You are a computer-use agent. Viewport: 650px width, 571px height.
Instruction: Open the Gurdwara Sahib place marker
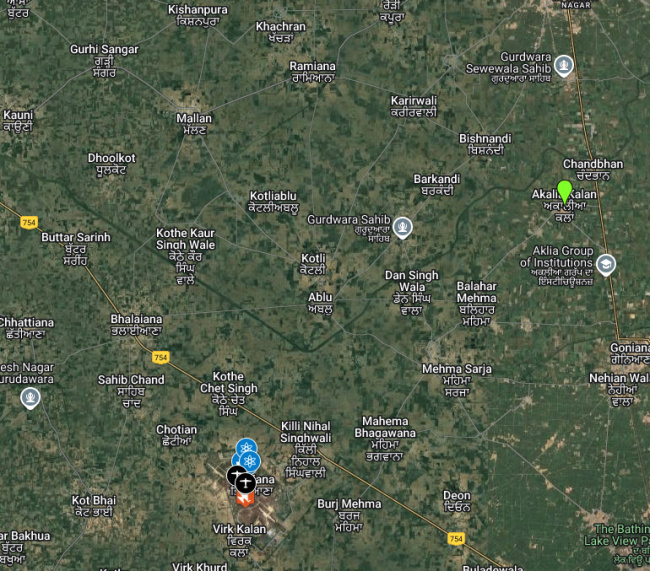tap(402, 226)
